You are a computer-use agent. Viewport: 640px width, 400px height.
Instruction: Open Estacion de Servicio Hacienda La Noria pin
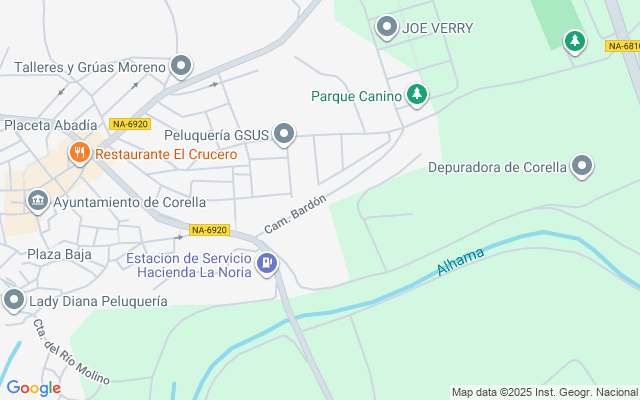[266, 264]
